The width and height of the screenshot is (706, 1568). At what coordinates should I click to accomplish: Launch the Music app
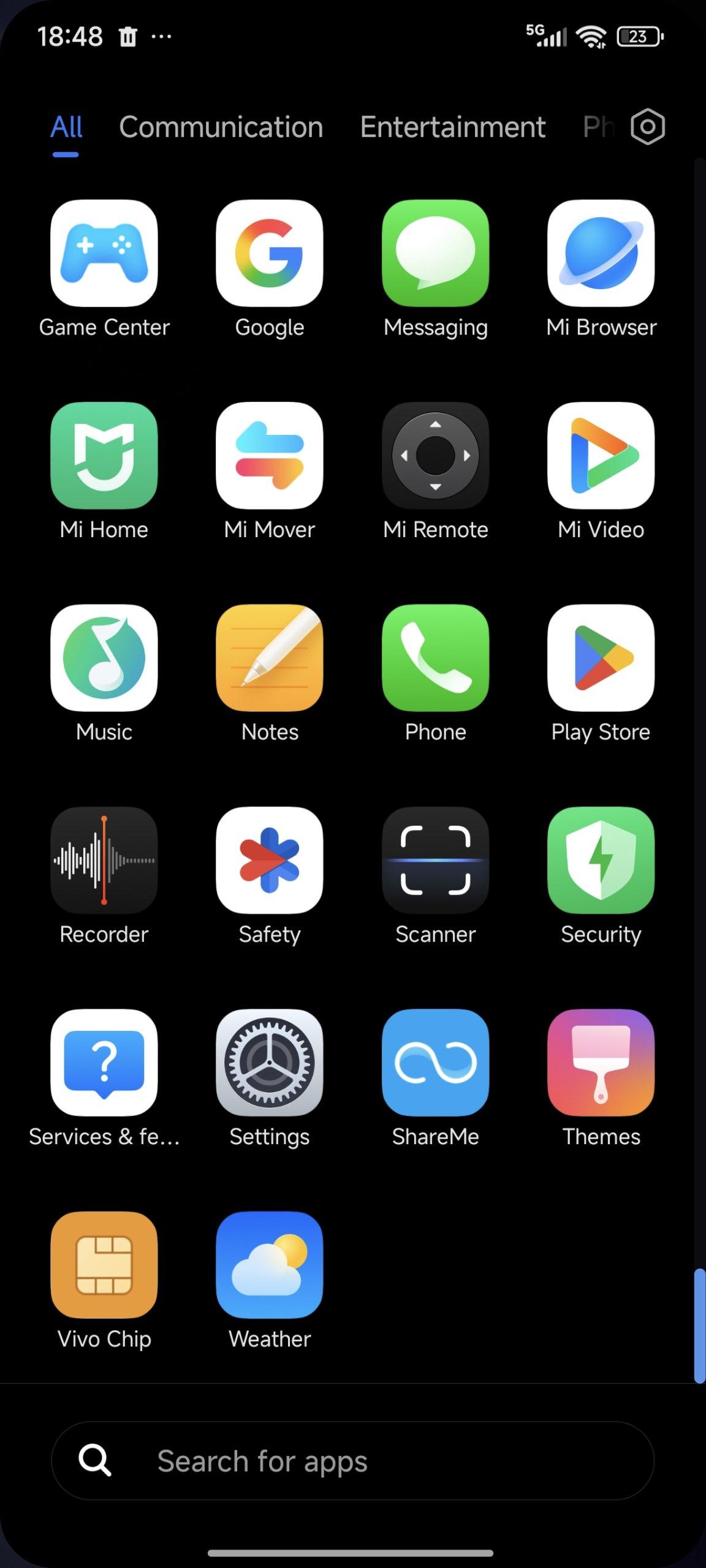point(104,657)
